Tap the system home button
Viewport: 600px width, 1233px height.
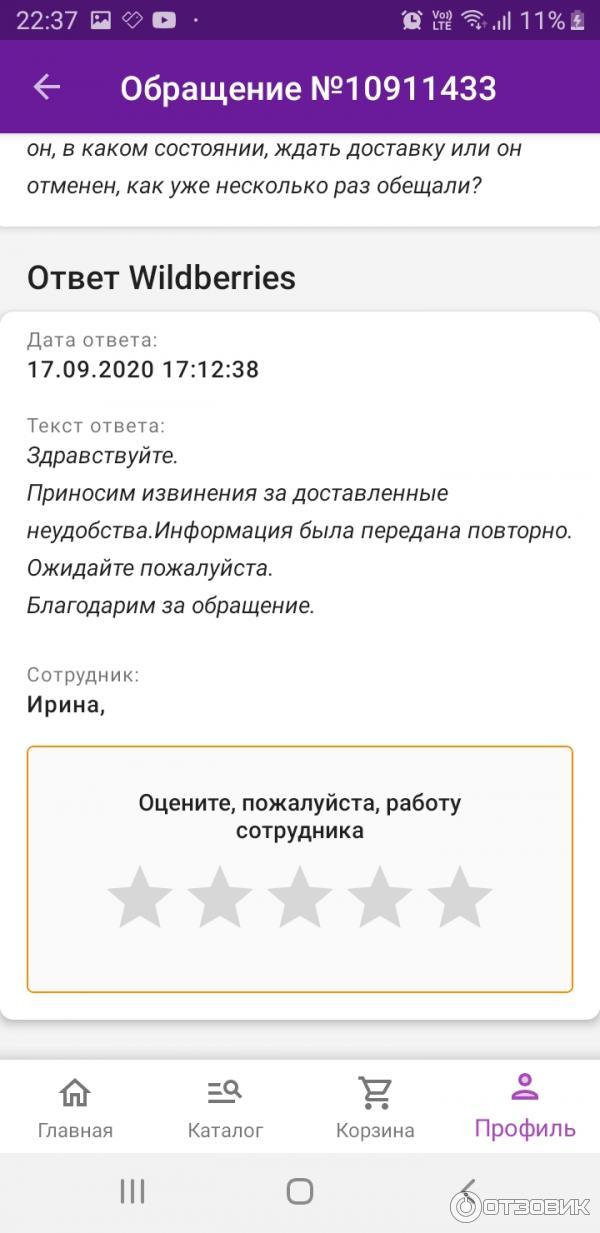point(300,1190)
